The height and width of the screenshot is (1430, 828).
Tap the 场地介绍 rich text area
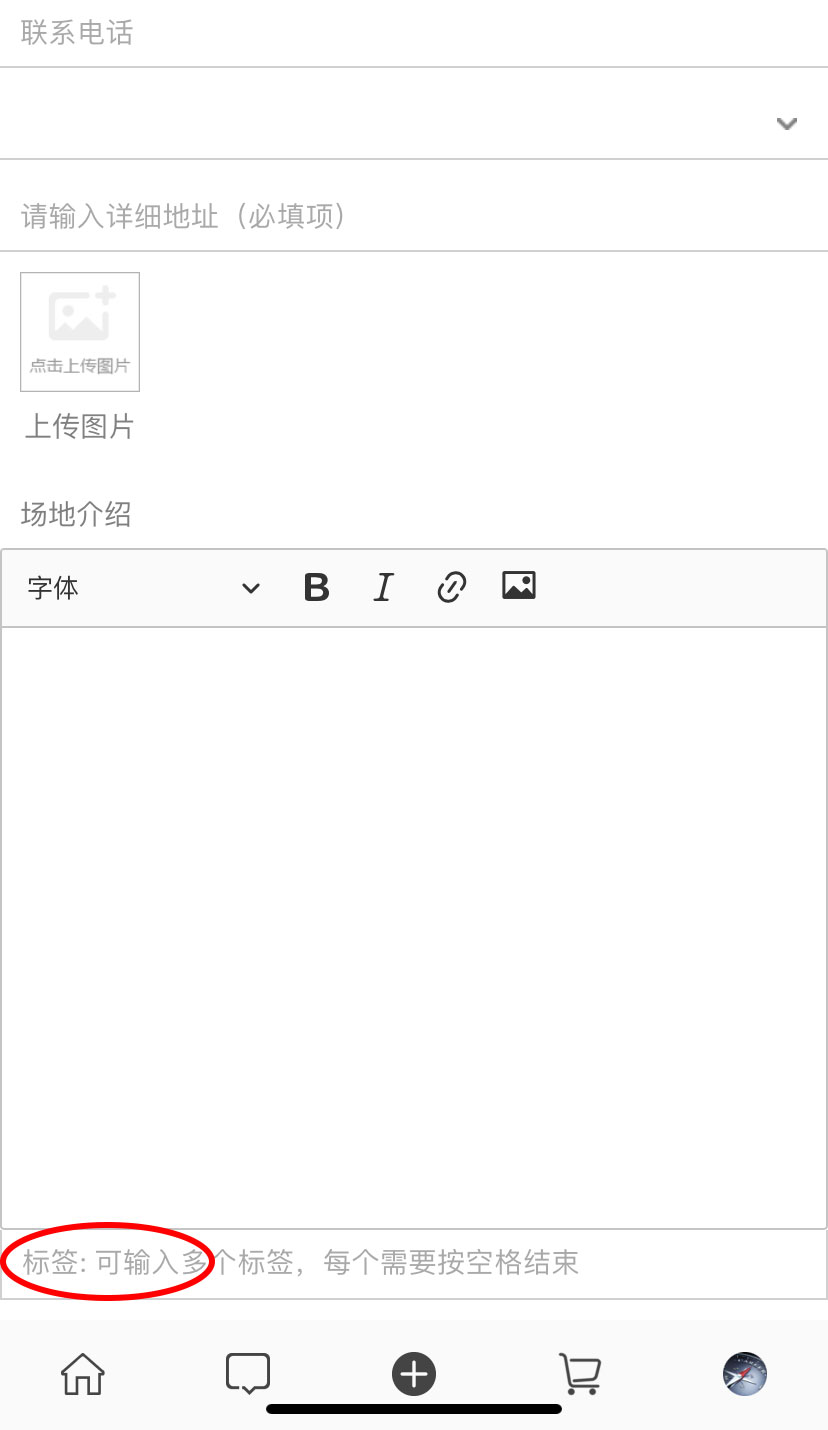point(414,927)
